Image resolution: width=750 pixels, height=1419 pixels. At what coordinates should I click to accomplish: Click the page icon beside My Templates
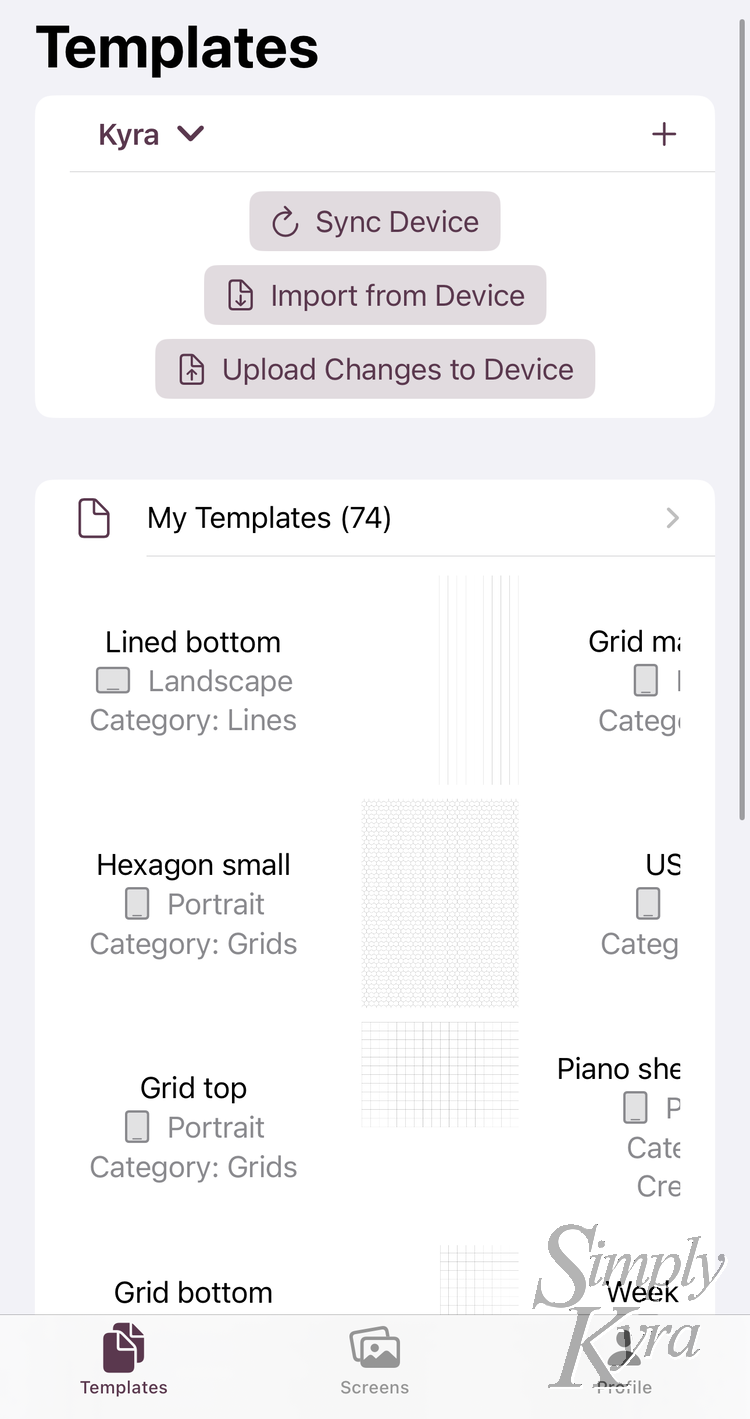[x=93, y=518]
